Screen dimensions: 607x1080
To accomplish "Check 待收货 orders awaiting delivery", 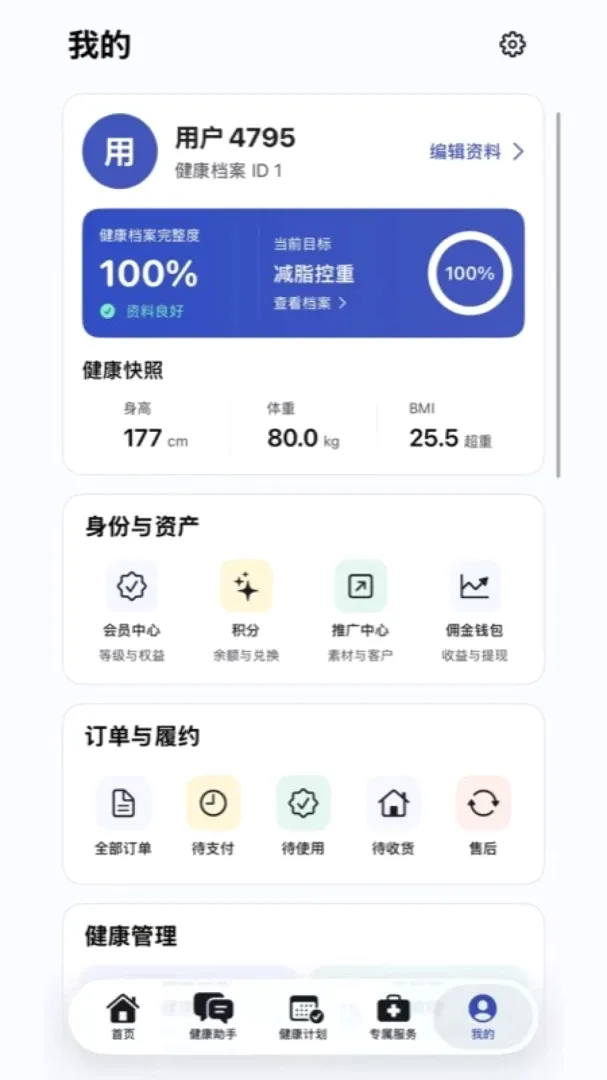I will point(393,816).
